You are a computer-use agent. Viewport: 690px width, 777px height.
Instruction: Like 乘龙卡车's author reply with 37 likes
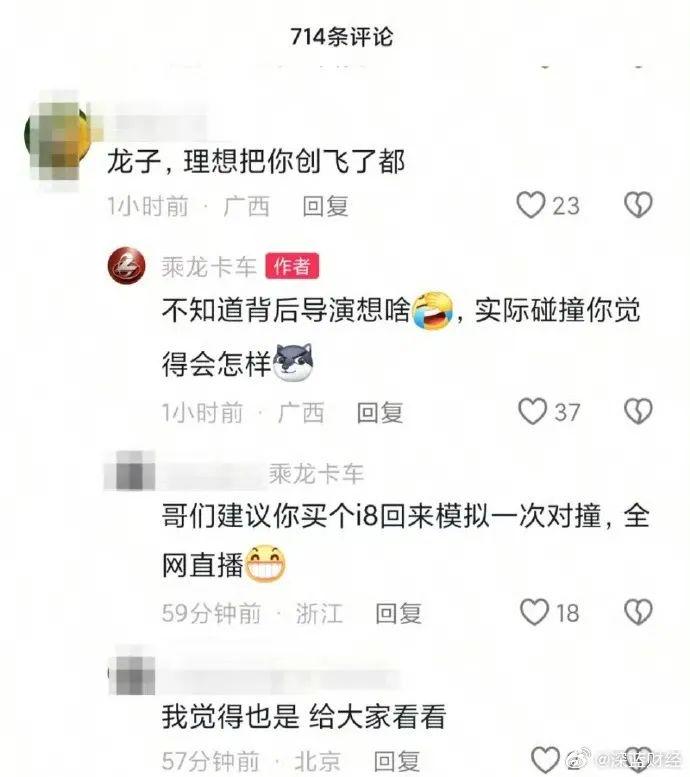533,411
